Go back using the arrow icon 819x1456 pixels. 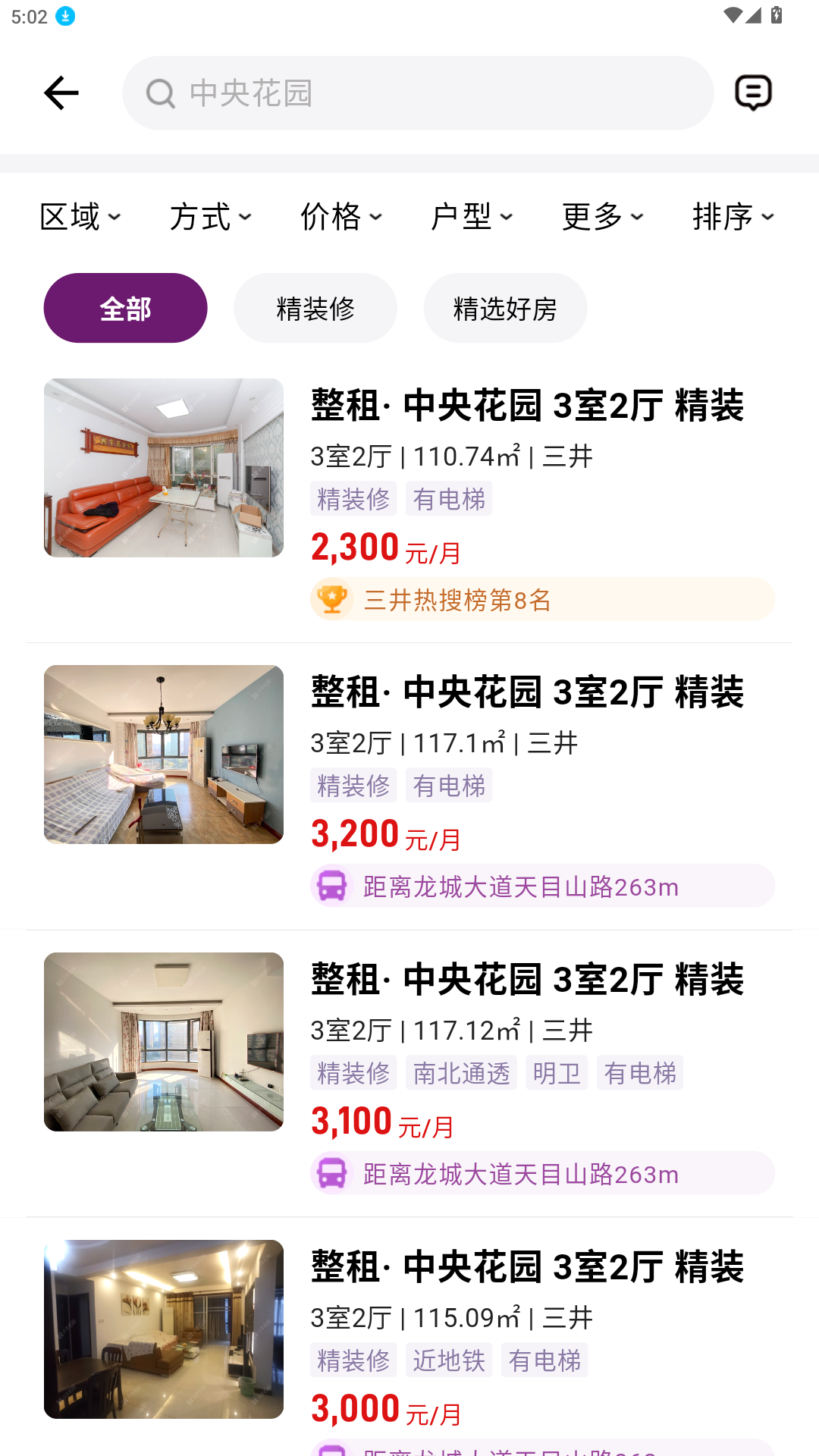61,93
